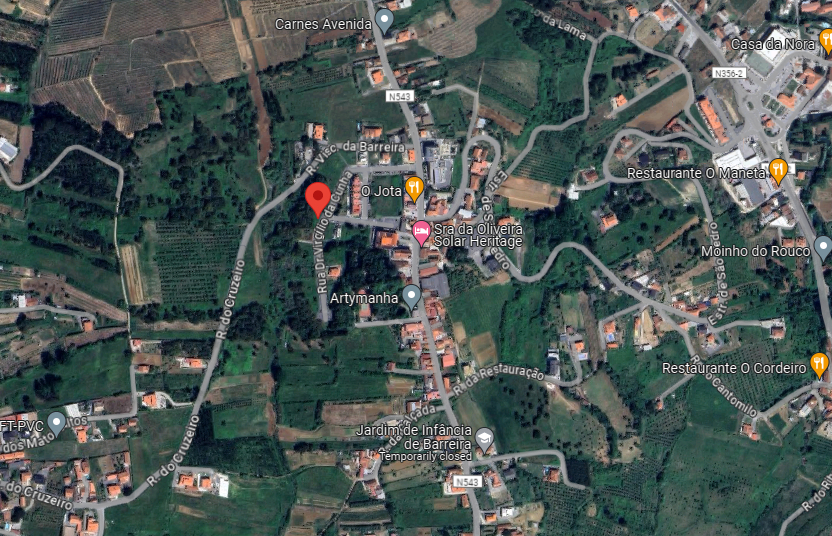Image resolution: width=832 pixels, height=536 pixels.
Task: Open the Carnes Avenida place marker
Action: [385, 21]
